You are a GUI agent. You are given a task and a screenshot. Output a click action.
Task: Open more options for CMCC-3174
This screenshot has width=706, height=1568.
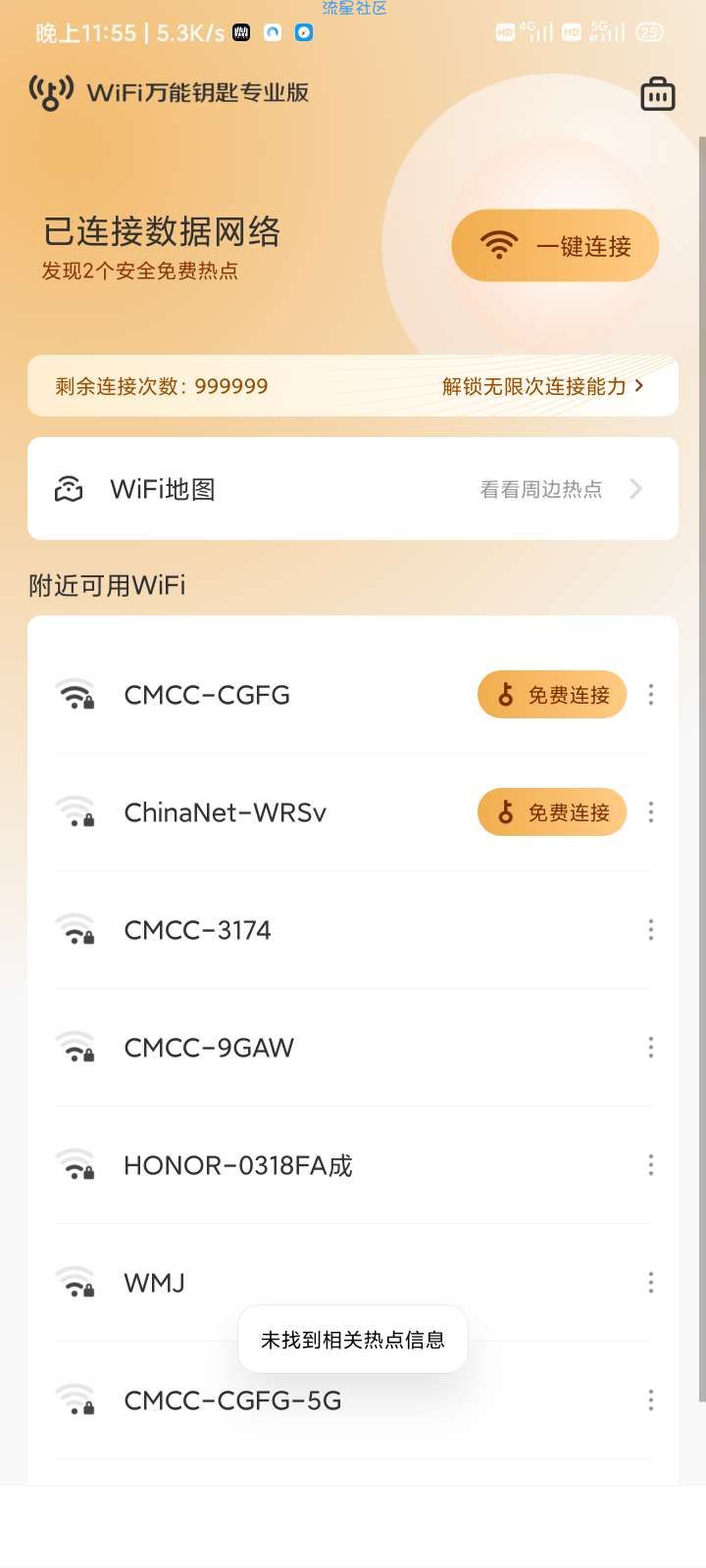click(x=651, y=930)
